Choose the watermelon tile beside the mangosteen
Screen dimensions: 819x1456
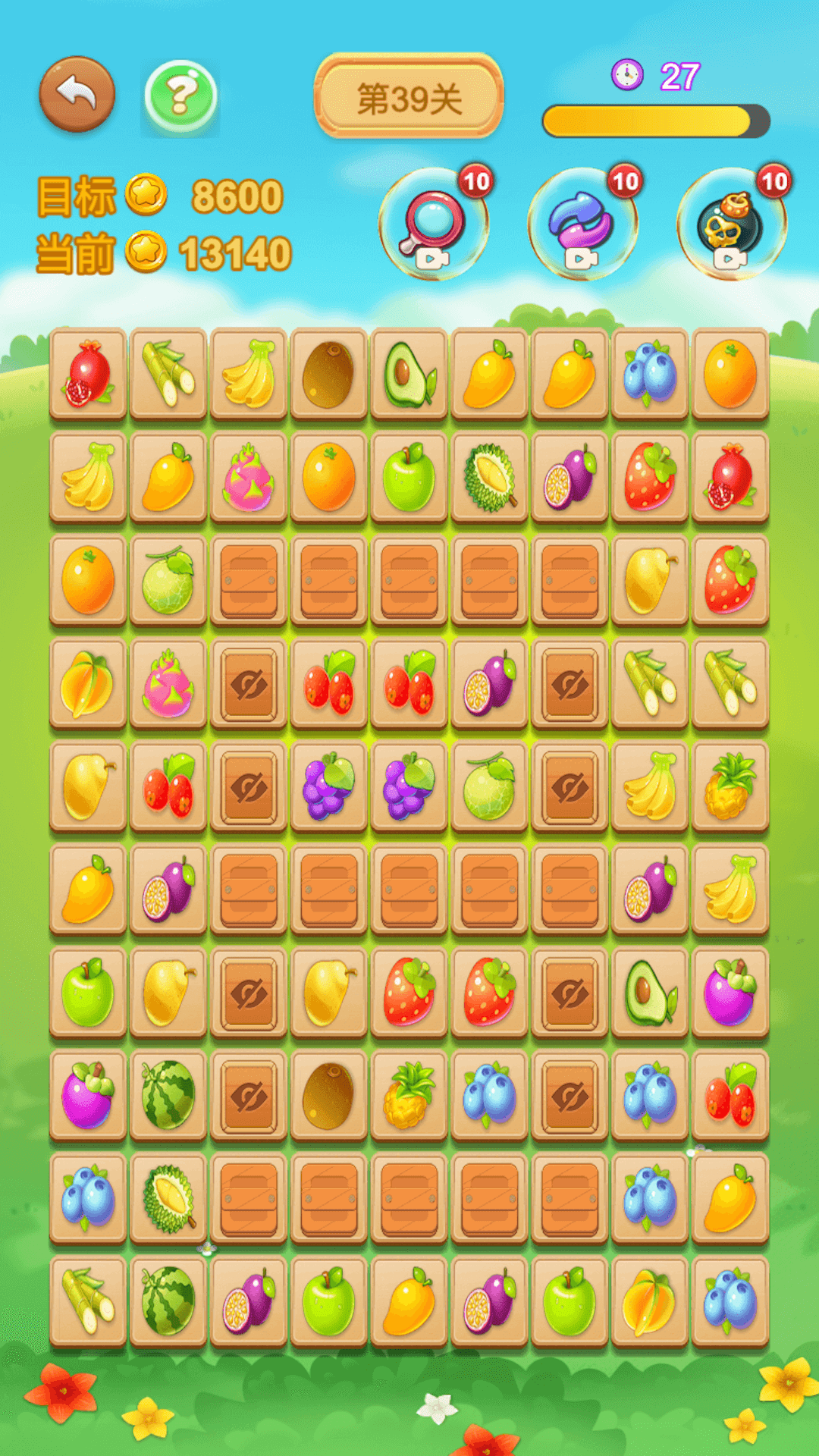tap(168, 1096)
